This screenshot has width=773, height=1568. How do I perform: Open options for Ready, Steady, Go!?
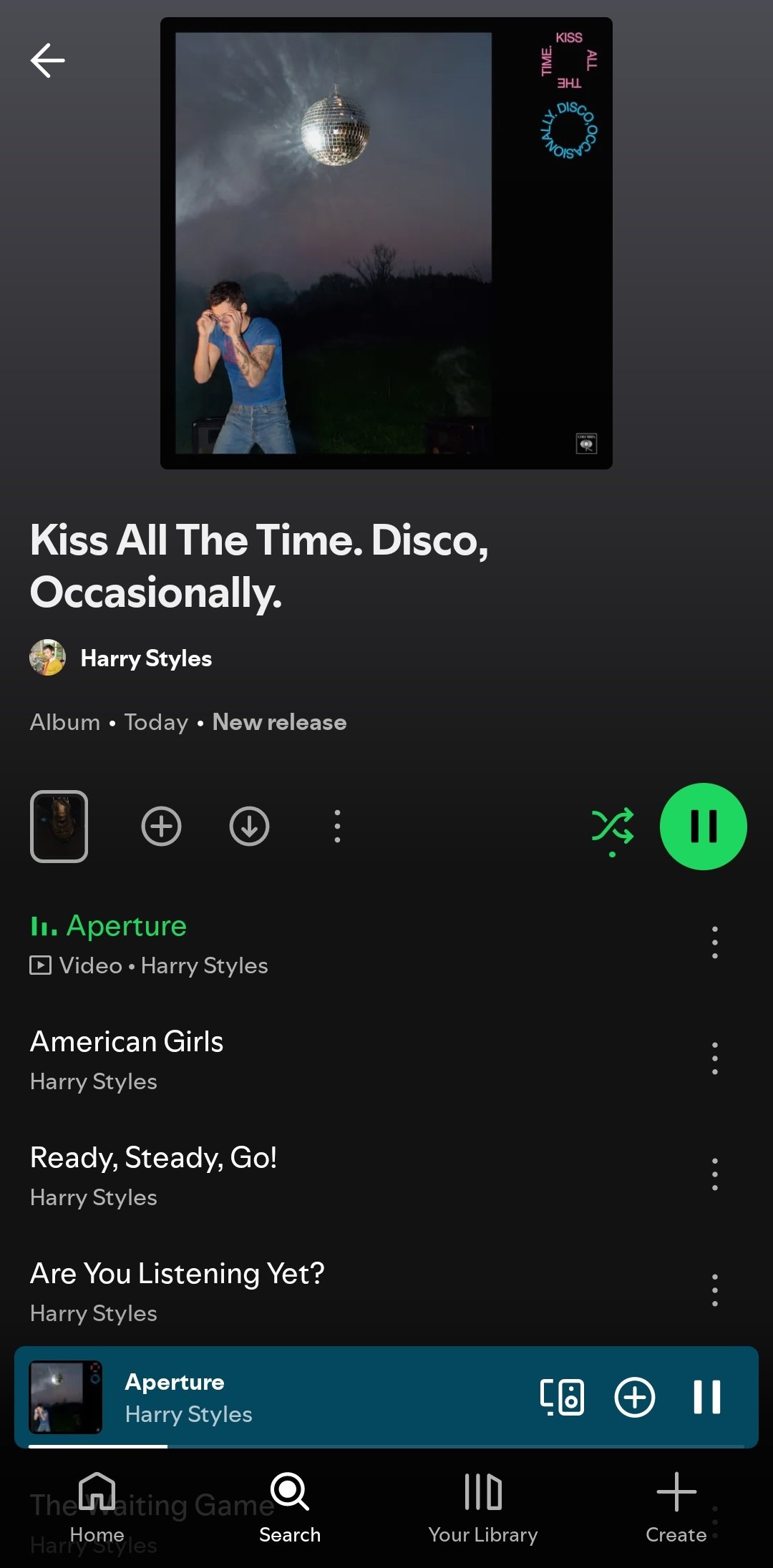pos(714,1174)
